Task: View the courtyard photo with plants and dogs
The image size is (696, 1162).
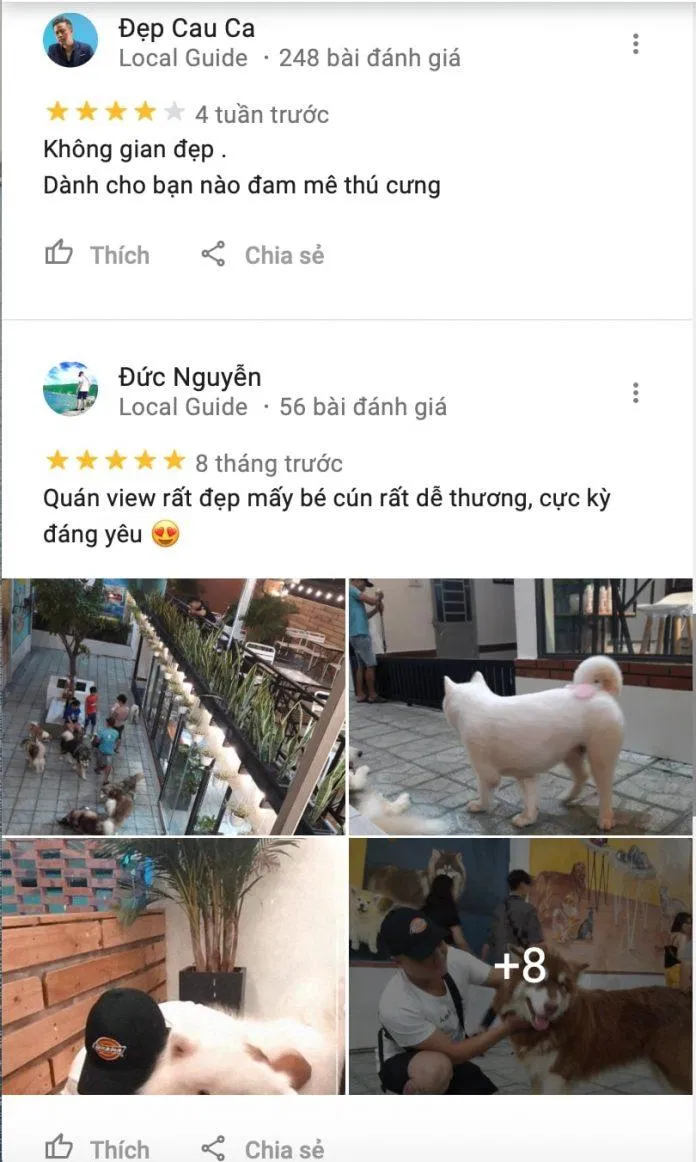Action: point(173,706)
